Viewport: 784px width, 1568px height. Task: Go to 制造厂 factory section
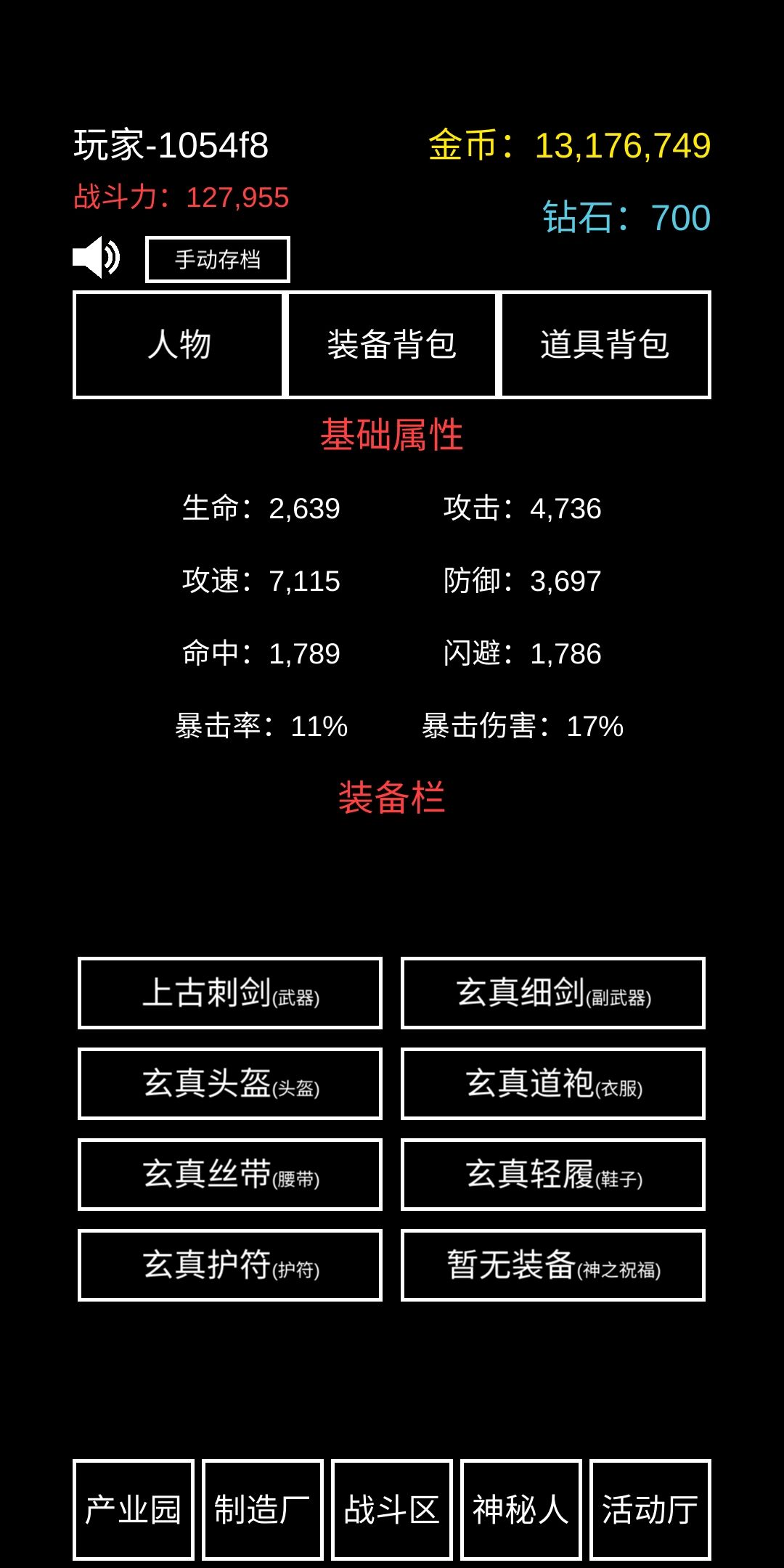tap(263, 1510)
